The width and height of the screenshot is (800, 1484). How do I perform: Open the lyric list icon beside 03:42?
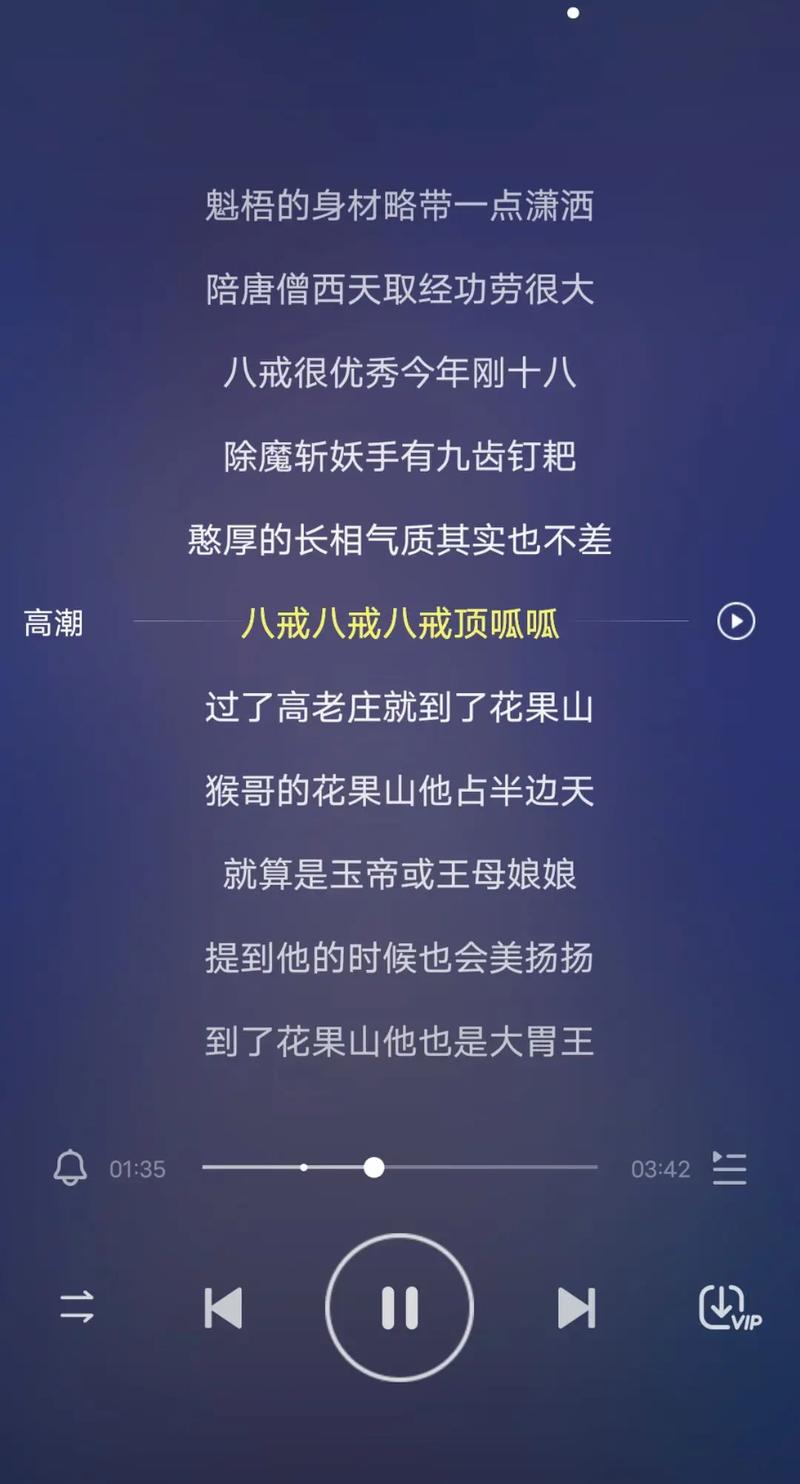(x=730, y=1168)
